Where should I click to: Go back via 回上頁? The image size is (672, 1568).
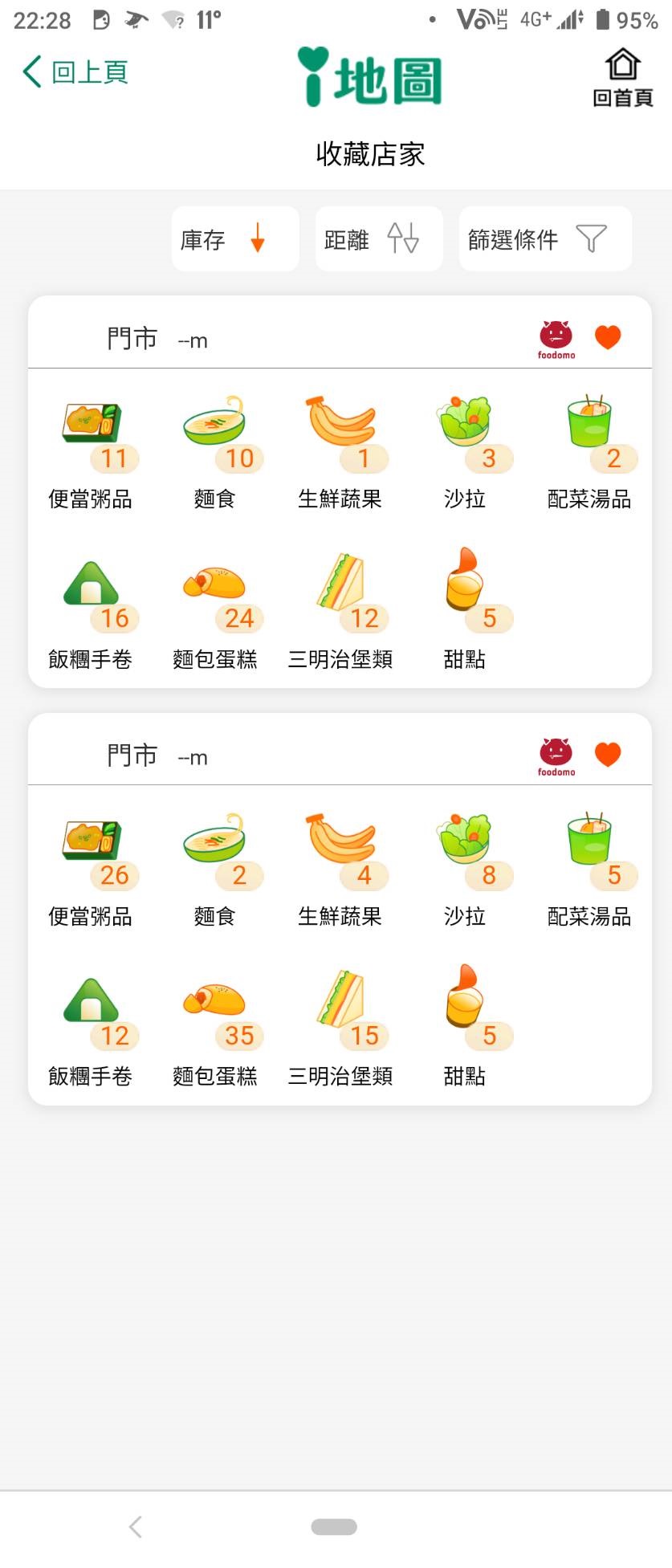tap(75, 72)
